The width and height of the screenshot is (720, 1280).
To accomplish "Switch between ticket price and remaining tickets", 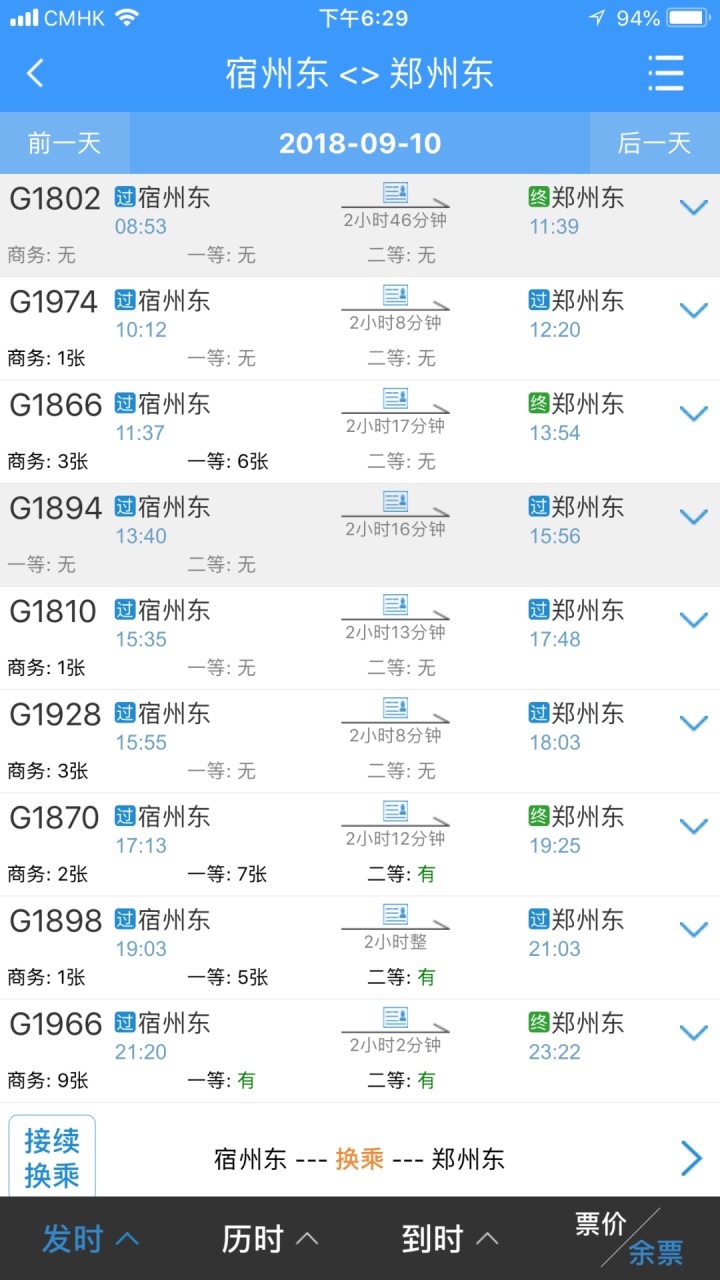I will [630, 1238].
